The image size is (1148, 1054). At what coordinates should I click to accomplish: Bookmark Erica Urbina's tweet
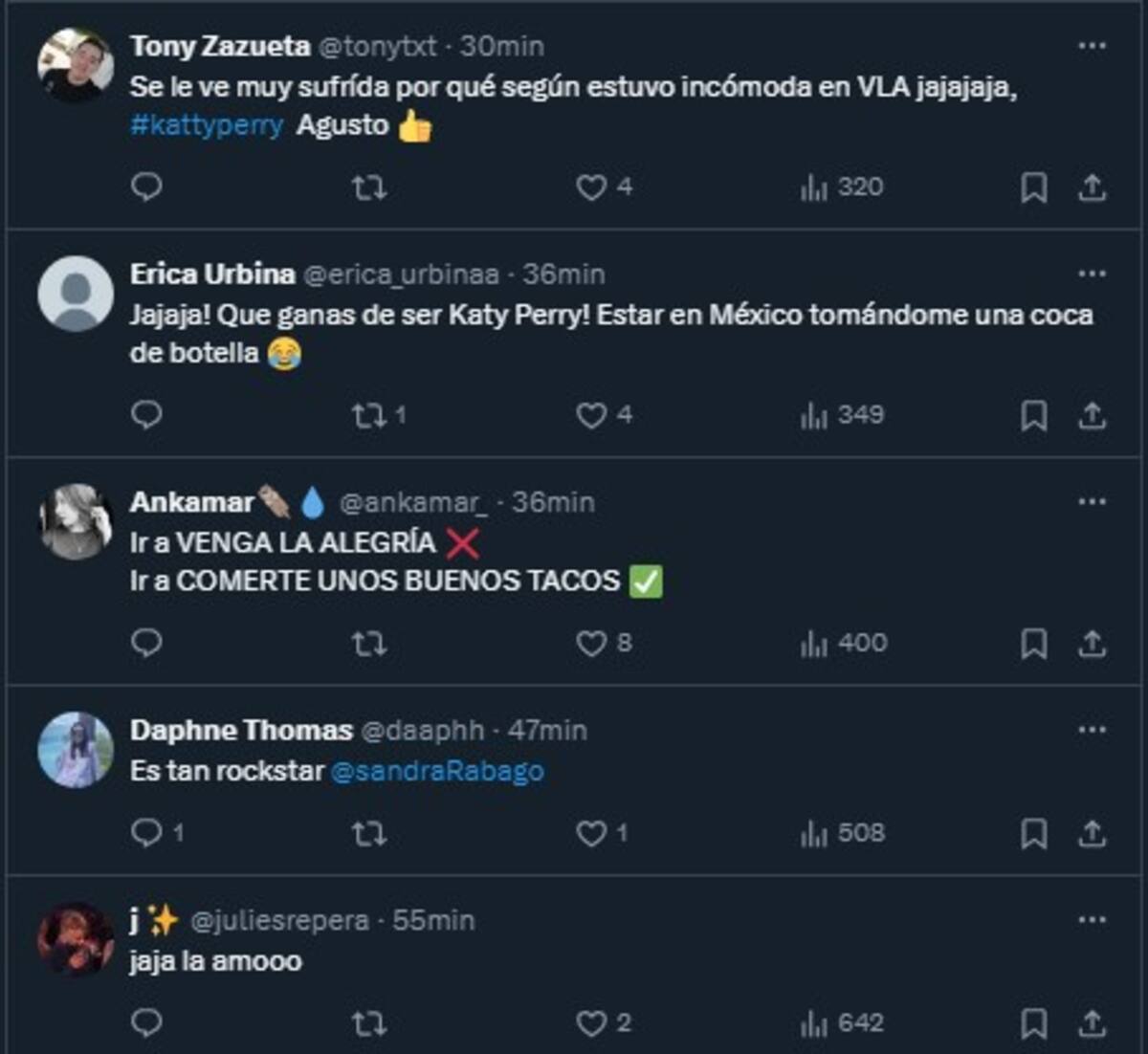1033,415
